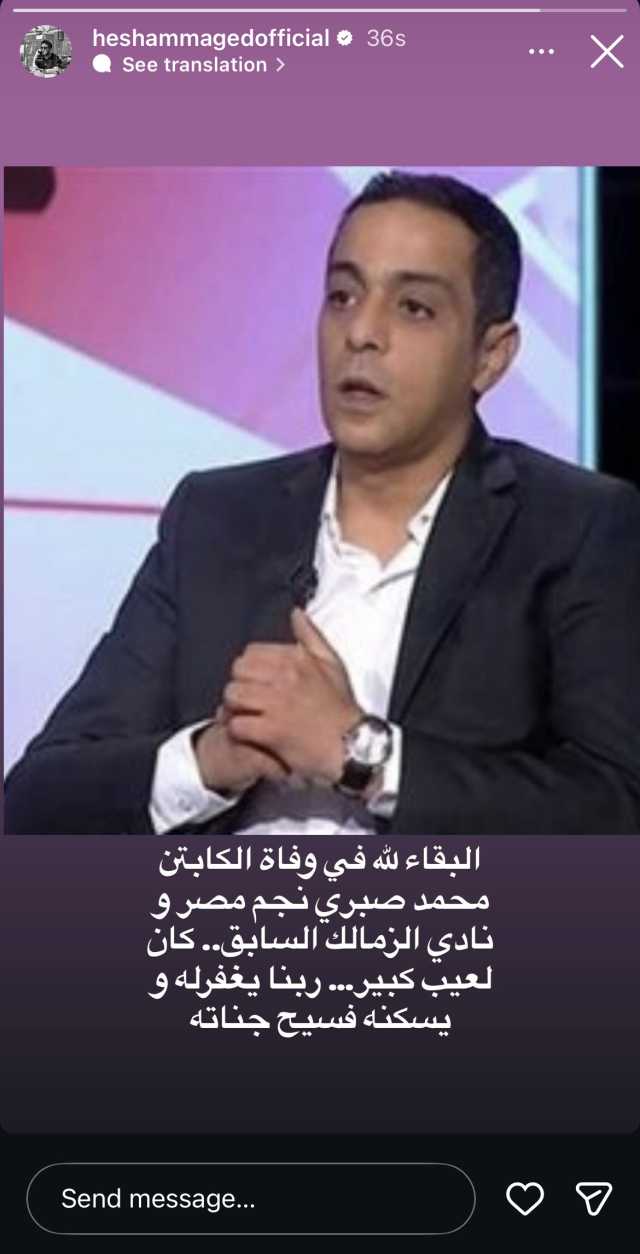Image resolution: width=640 pixels, height=1254 pixels.
Task: Share the story via paper plane icon
Action: click(x=594, y=1198)
